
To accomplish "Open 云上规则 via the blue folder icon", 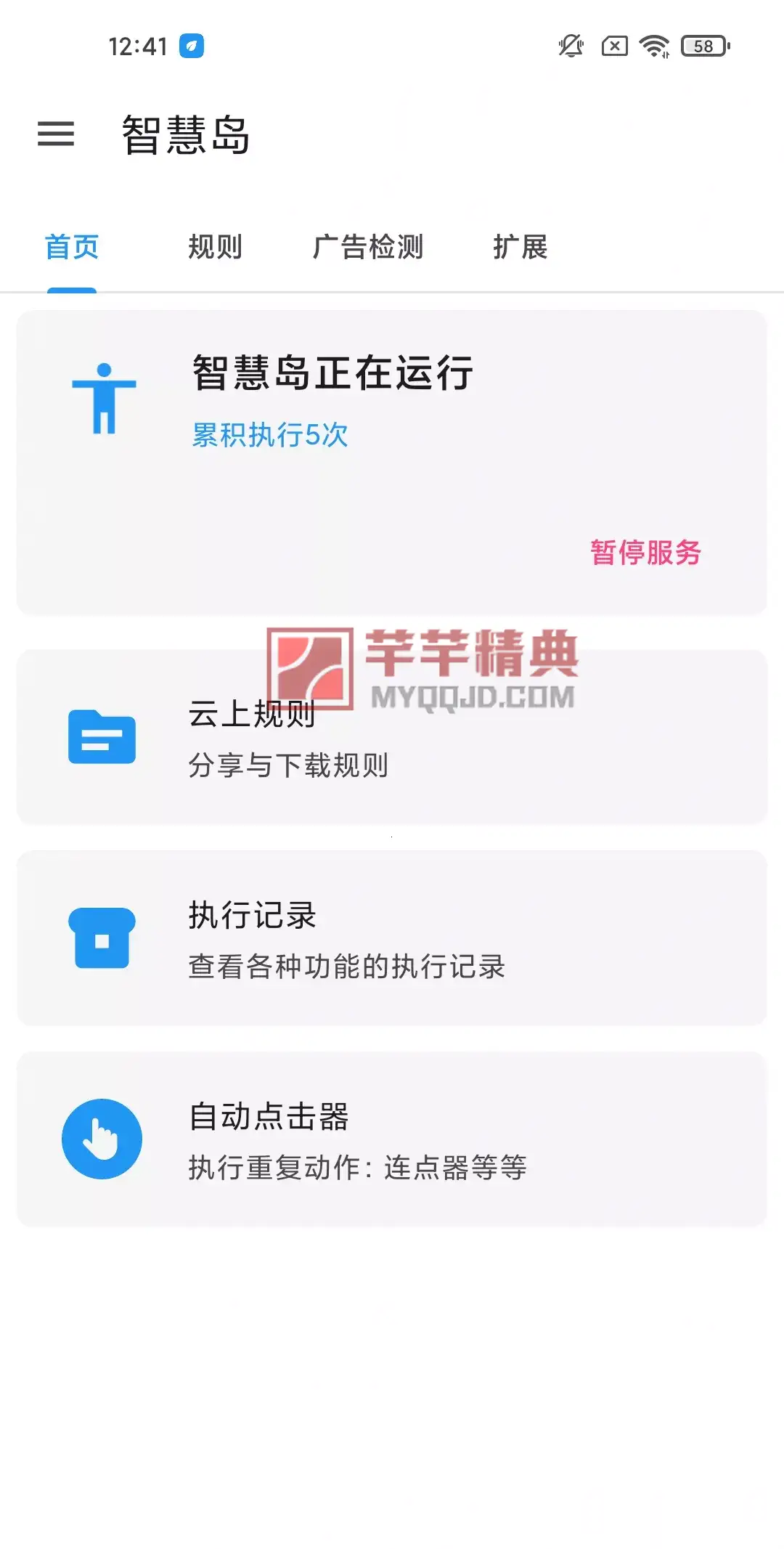I will coord(102,739).
